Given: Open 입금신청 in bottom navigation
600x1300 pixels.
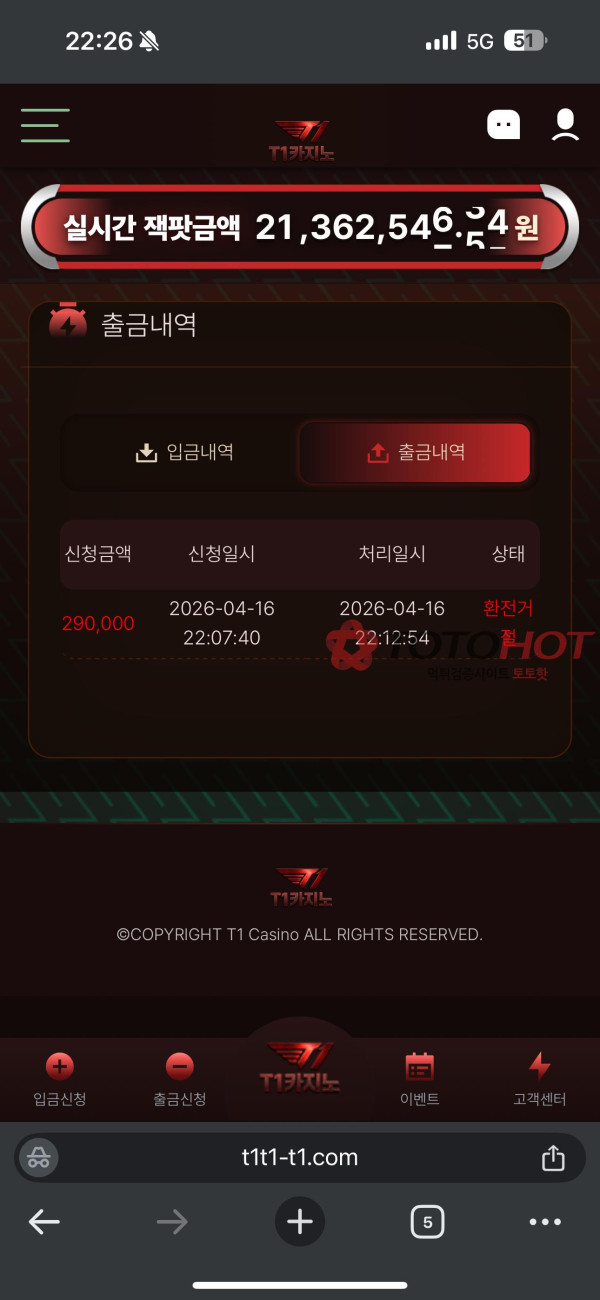Looking at the screenshot, I should (60, 1080).
